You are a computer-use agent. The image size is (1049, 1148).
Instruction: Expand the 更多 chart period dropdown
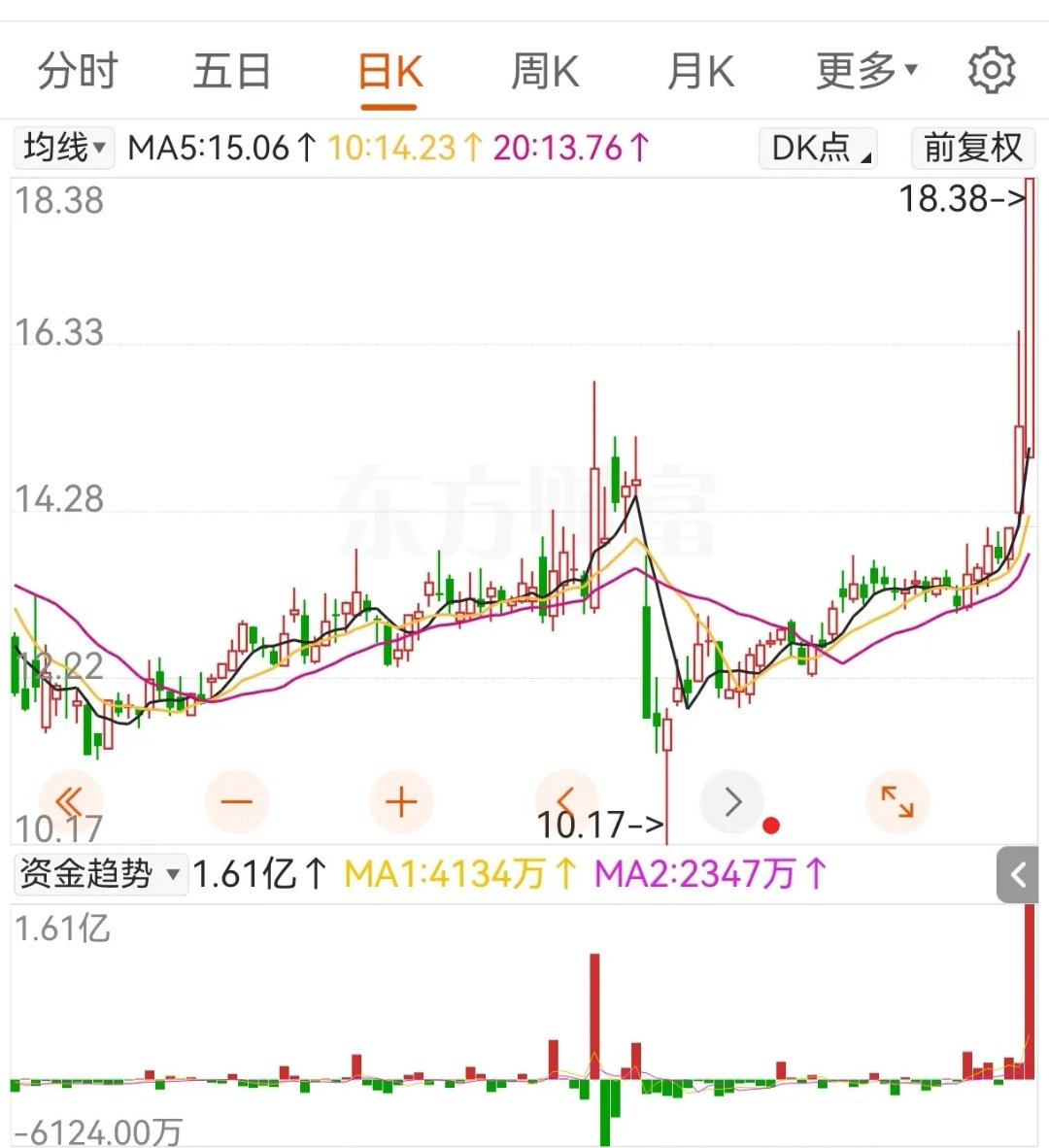(x=866, y=71)
